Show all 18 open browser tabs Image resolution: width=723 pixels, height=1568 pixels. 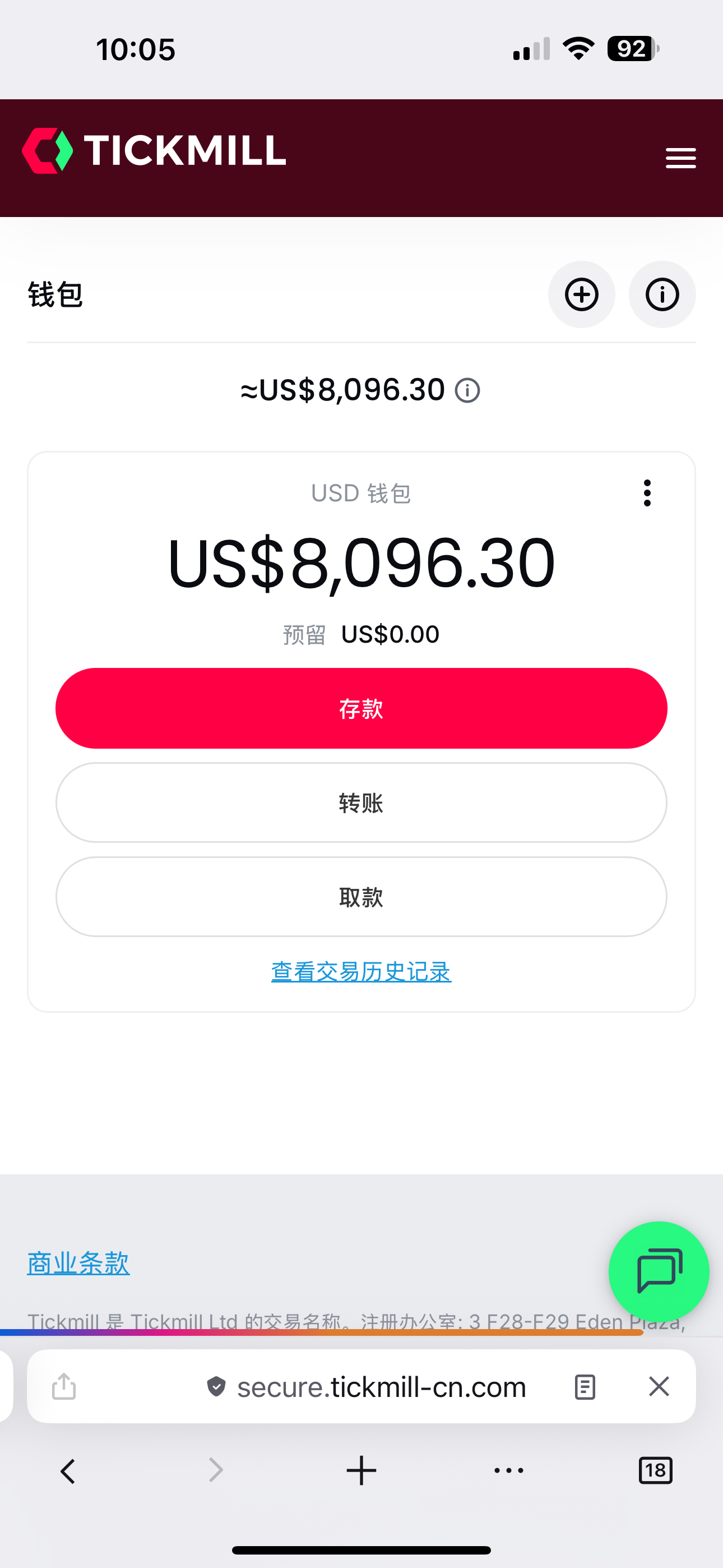655,1470
